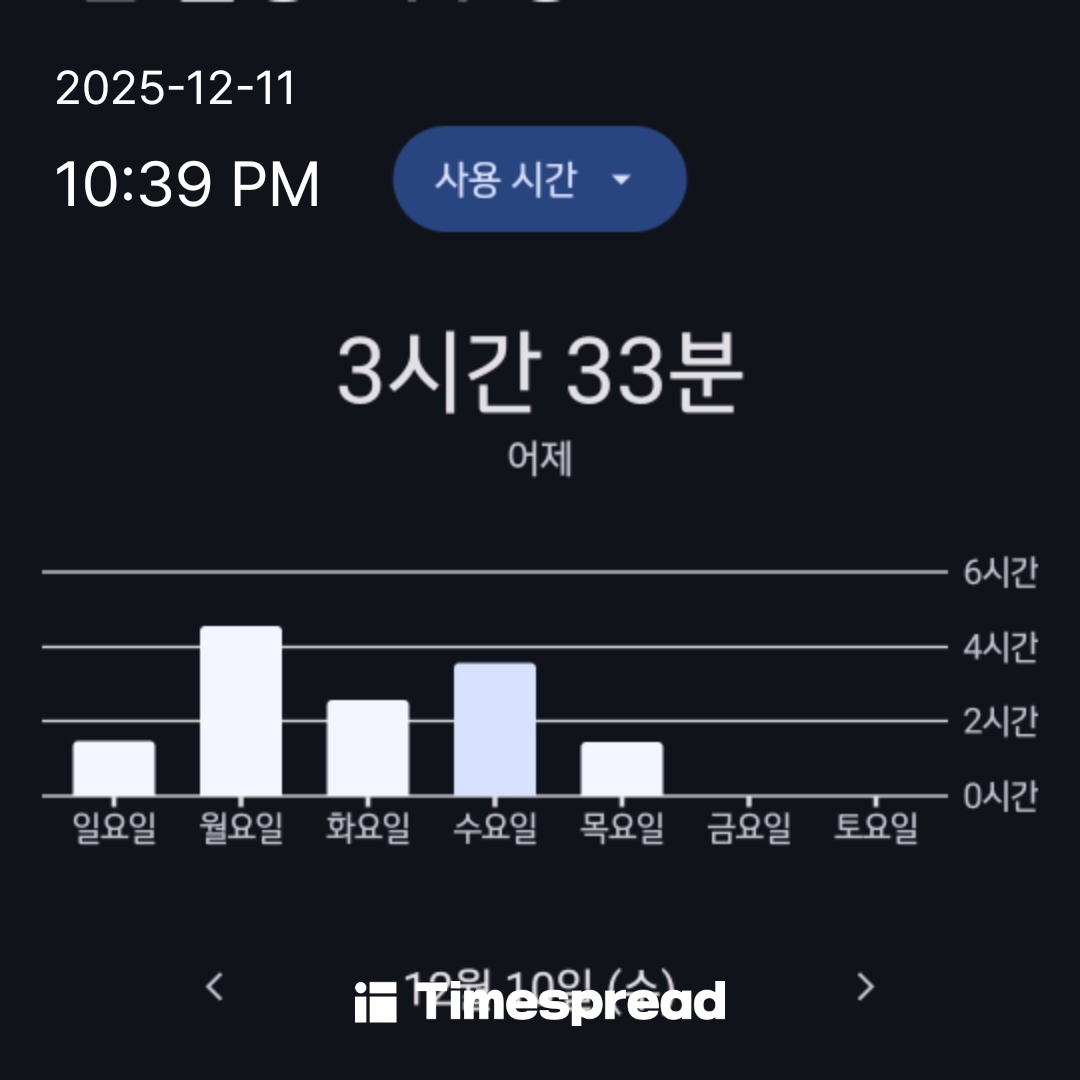
Task: Show usage for the 화요일 bar
Action: pos(368,748)
